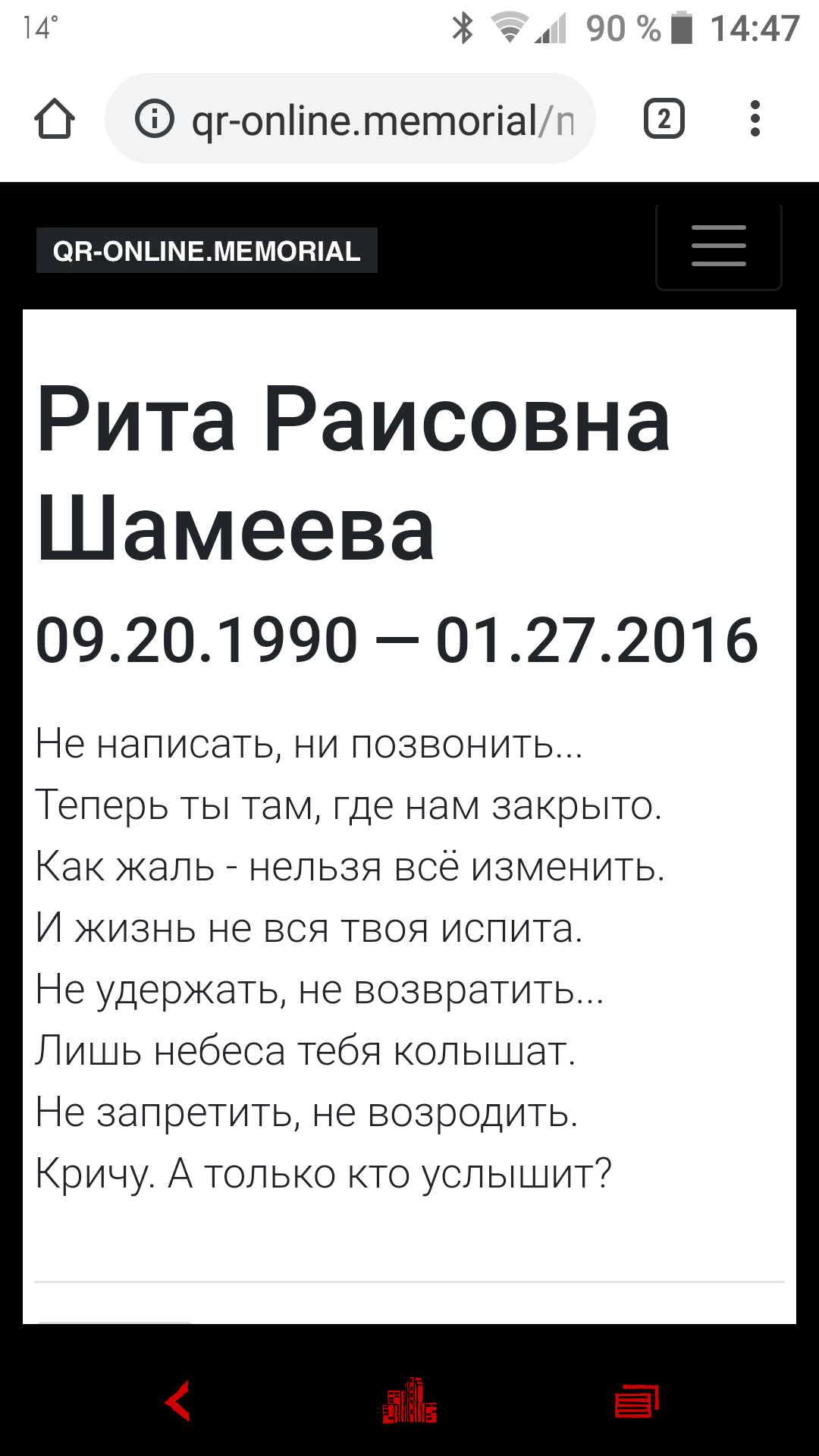The width and height of the screenshot is (819, 1456).
Task: Open the tab switcher showing 2 tabs
Action: [664, 119]
